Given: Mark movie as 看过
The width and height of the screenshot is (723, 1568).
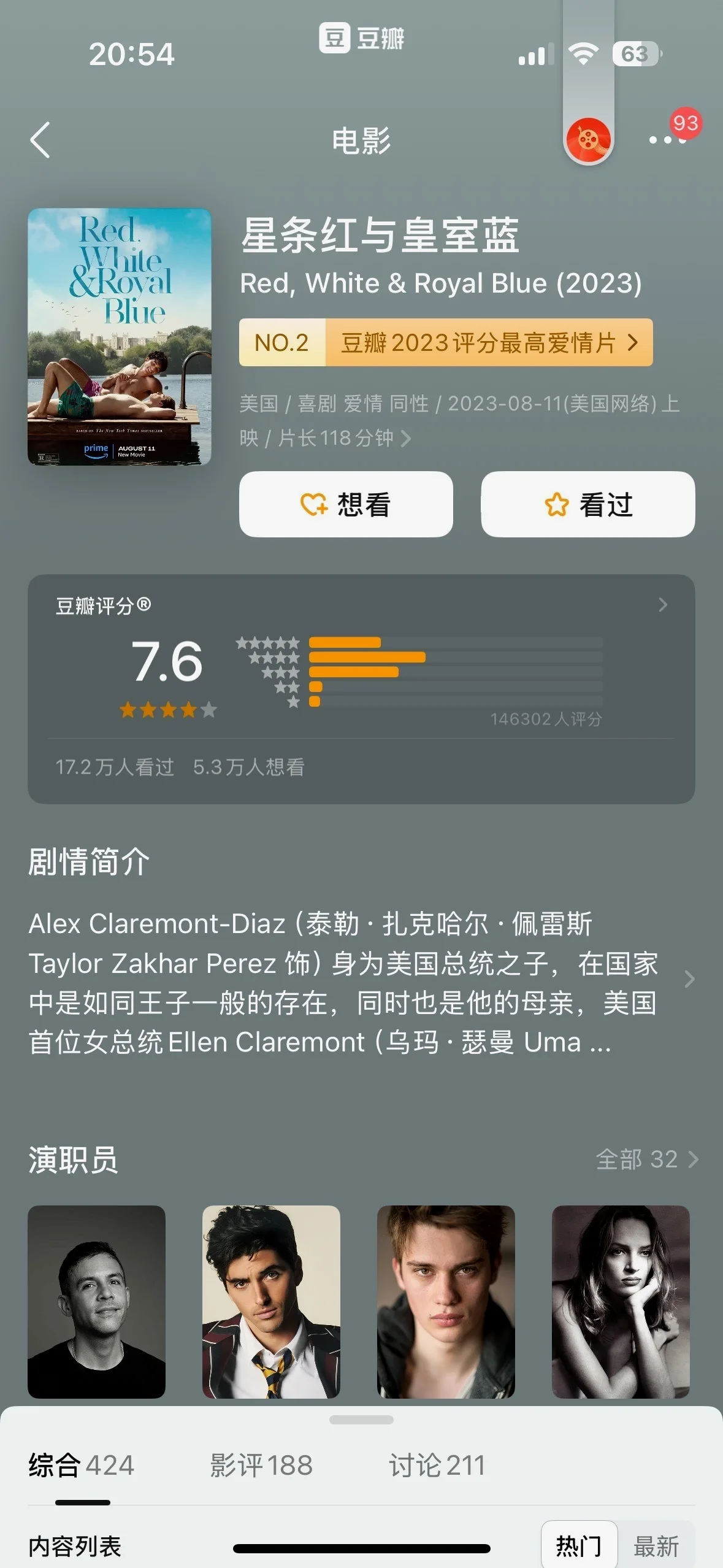Looking at the screenshot, I should (587, 504).
